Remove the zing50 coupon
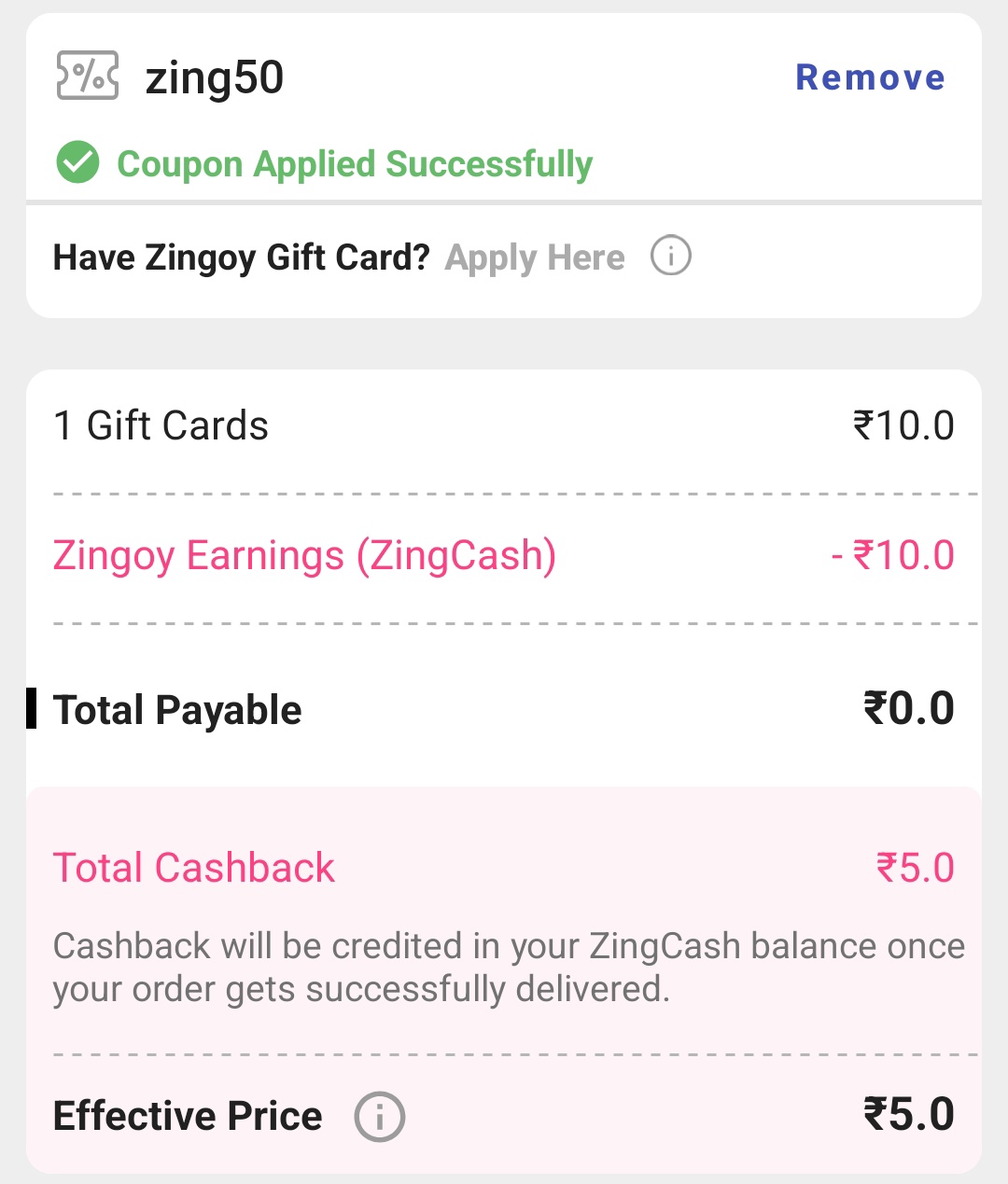 pyautogui.click(x=870, y=77)
